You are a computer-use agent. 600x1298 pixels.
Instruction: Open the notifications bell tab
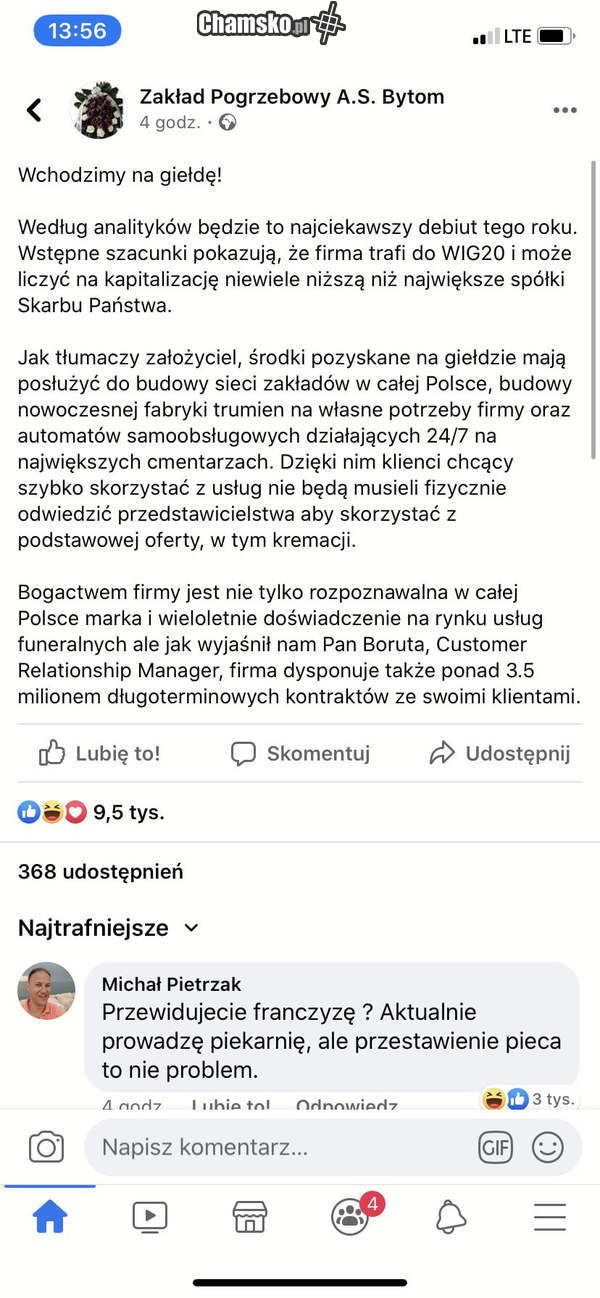[451, 1216]
